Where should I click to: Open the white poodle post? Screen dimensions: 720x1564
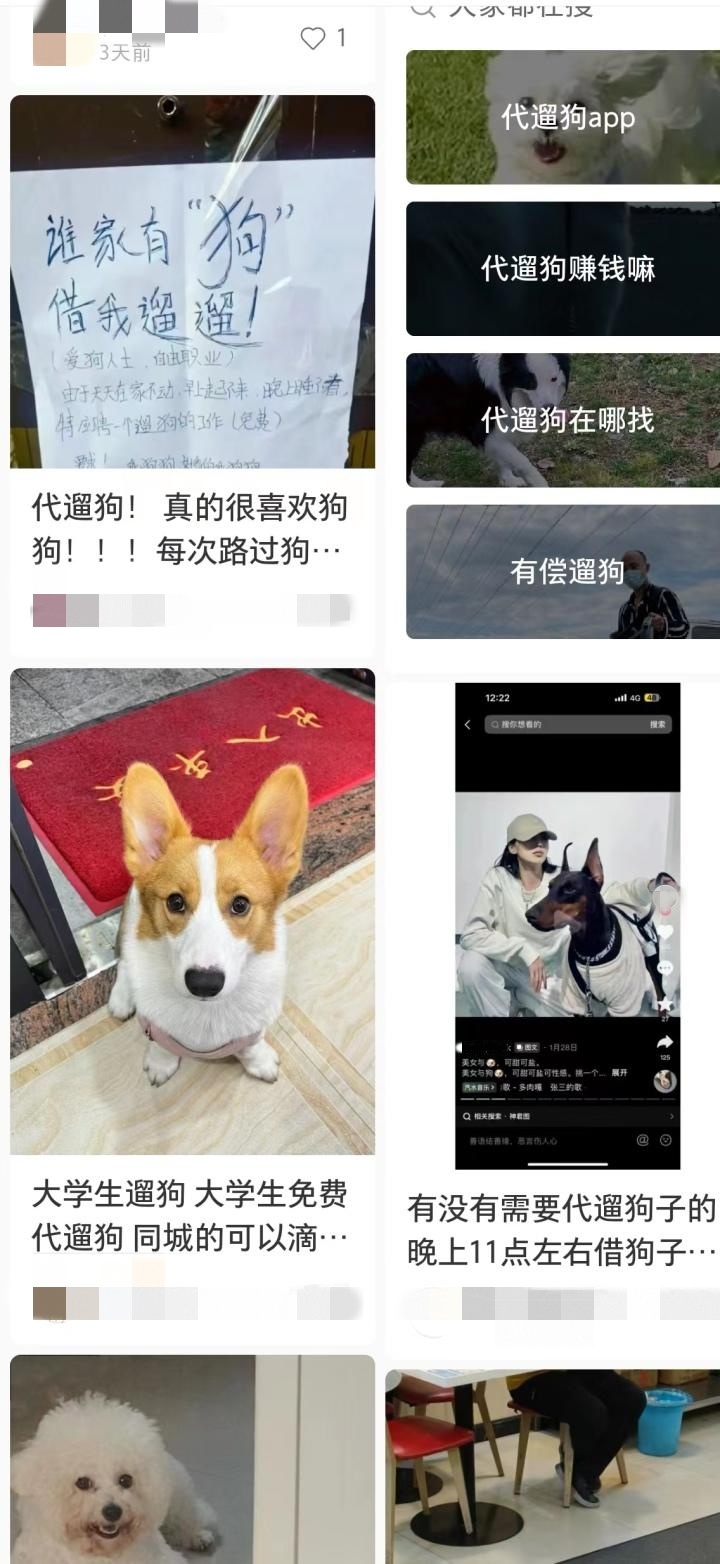[x=192, y=1460]
